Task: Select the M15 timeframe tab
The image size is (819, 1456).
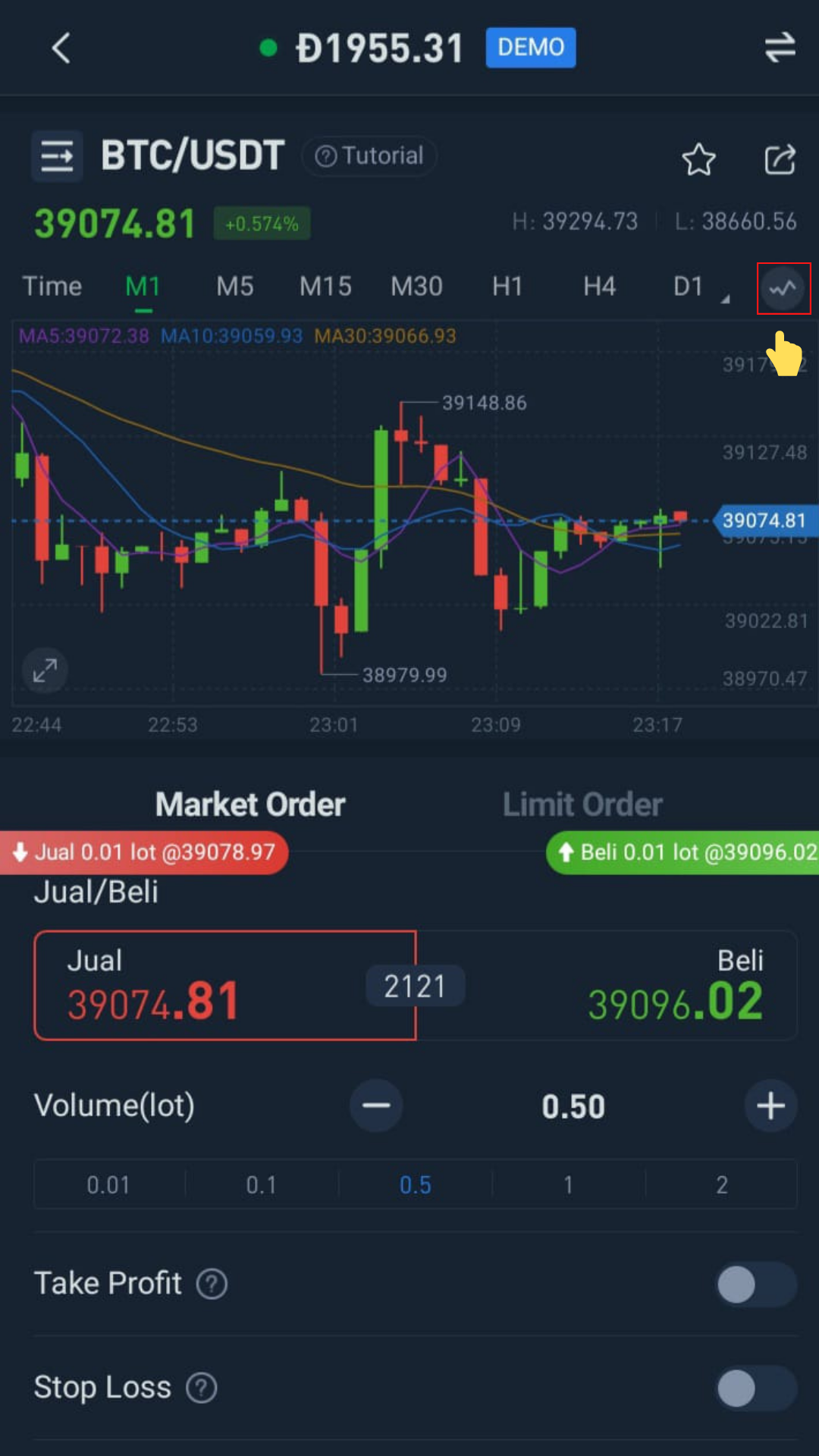Action: coord(325,286)
